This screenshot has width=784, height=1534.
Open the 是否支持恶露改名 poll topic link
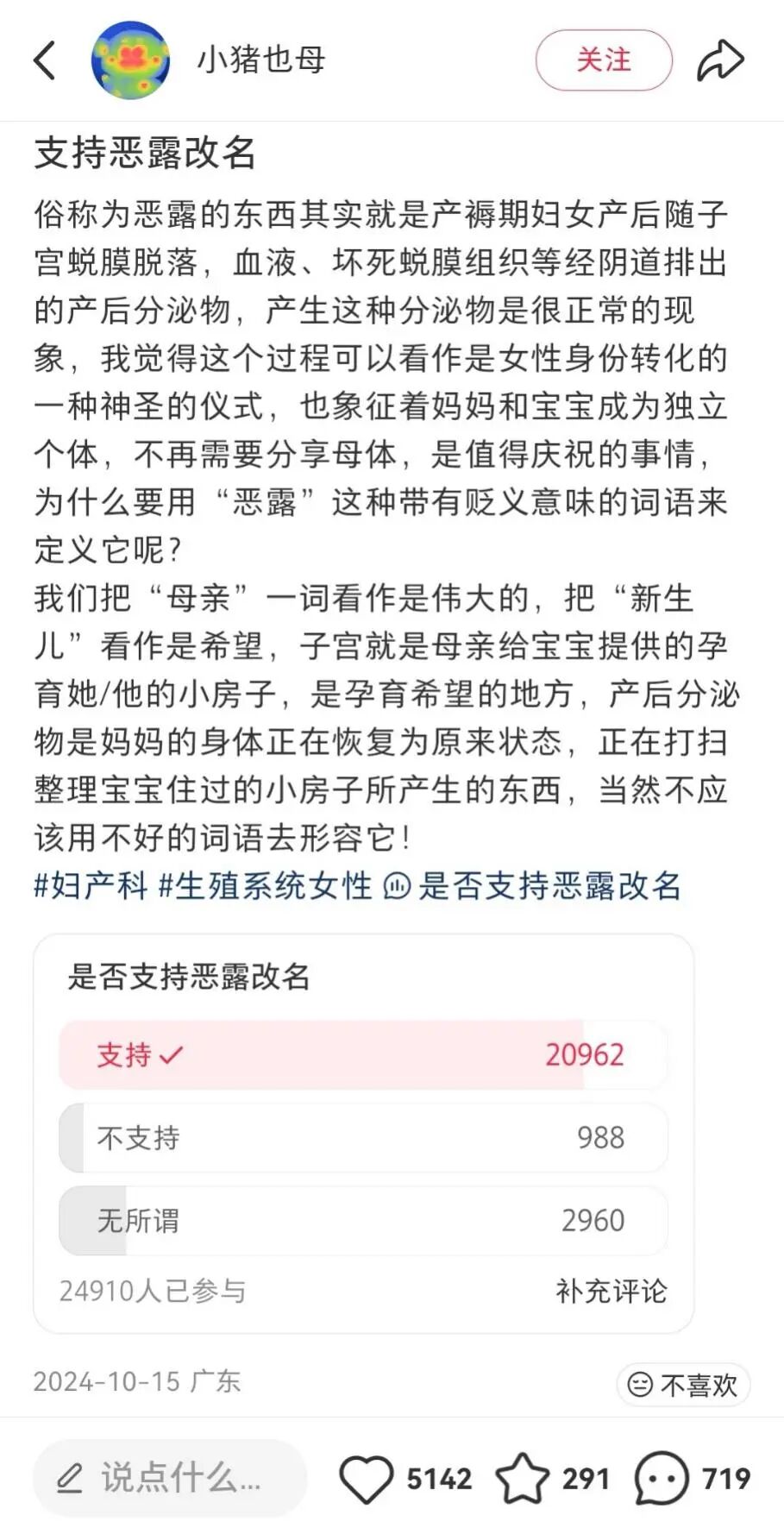point(535,886)
